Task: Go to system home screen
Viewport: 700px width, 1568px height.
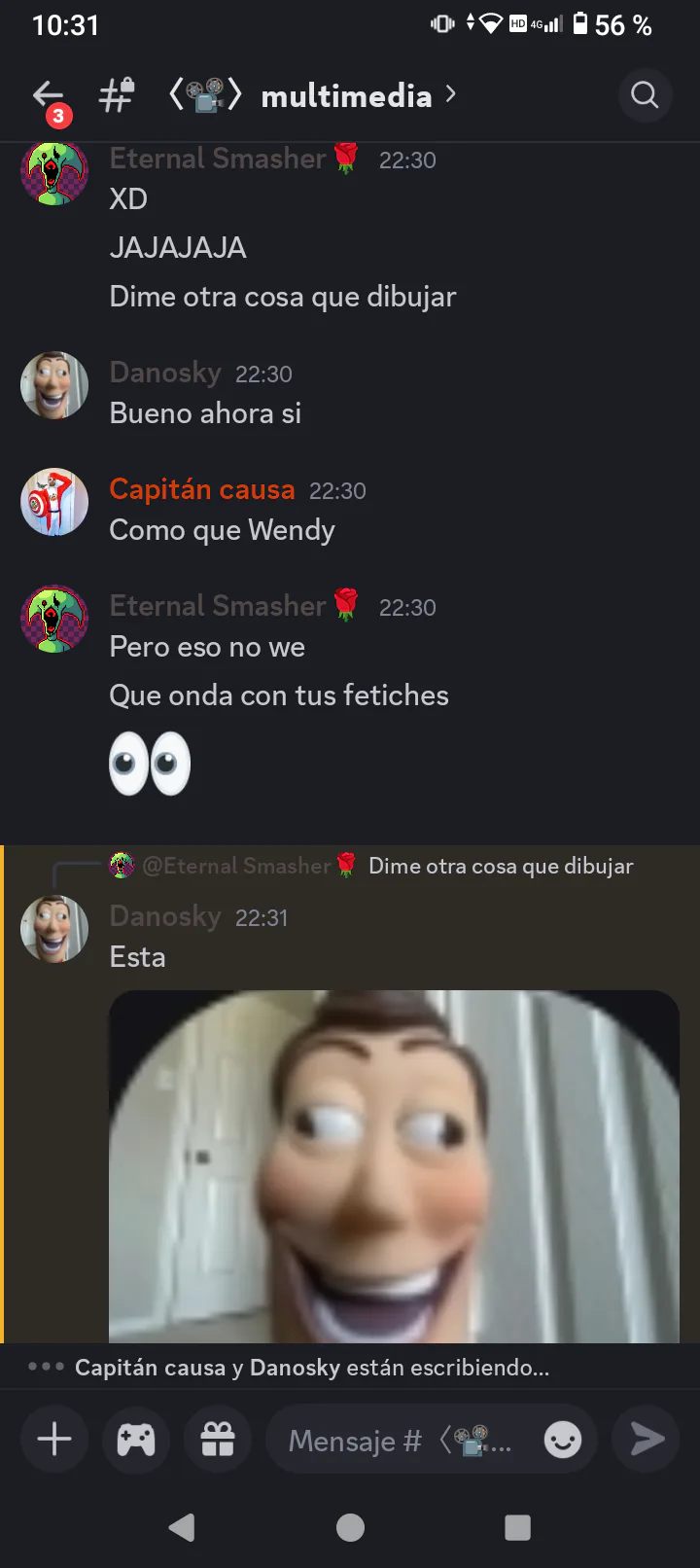Action: pos(350,1527)
